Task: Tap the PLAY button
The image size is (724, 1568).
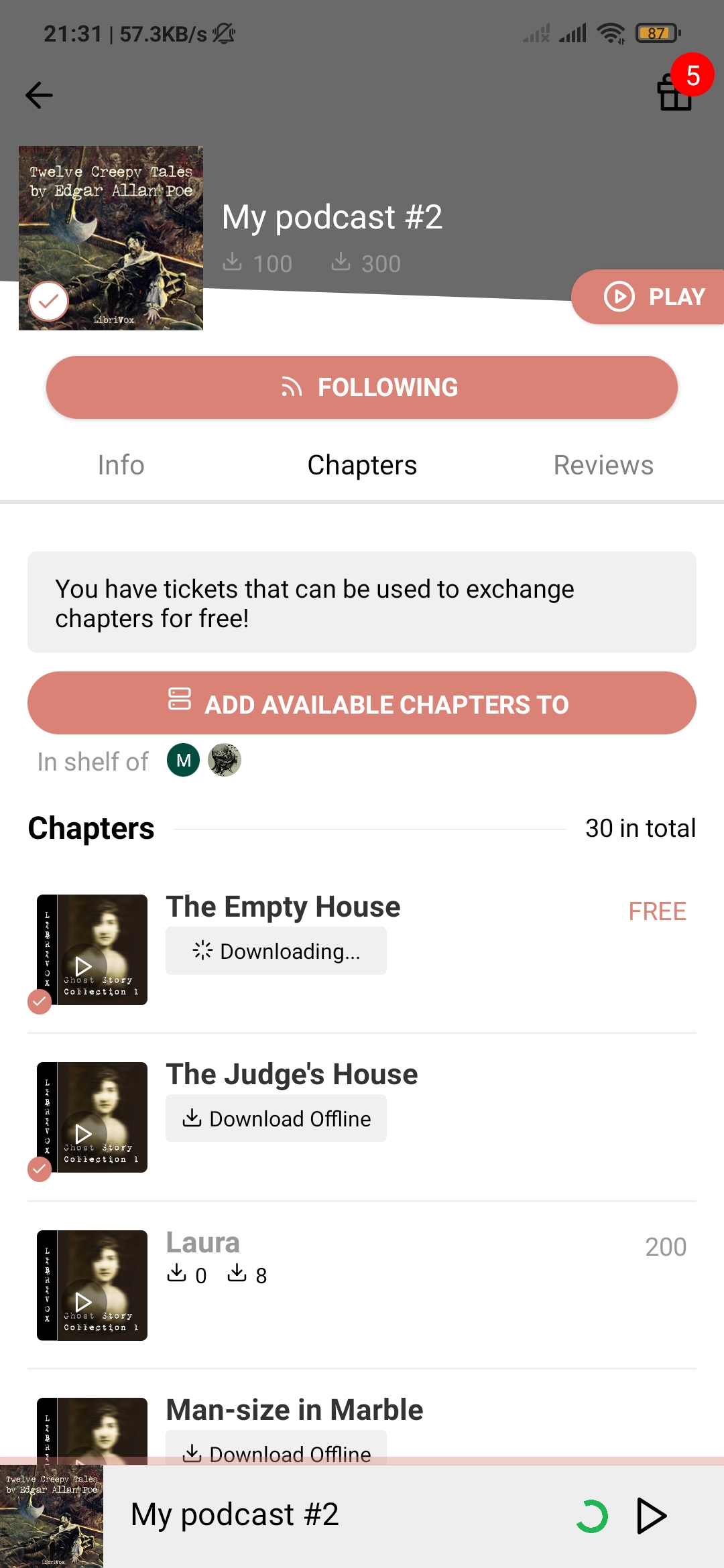Action: (x=648, y=297)
